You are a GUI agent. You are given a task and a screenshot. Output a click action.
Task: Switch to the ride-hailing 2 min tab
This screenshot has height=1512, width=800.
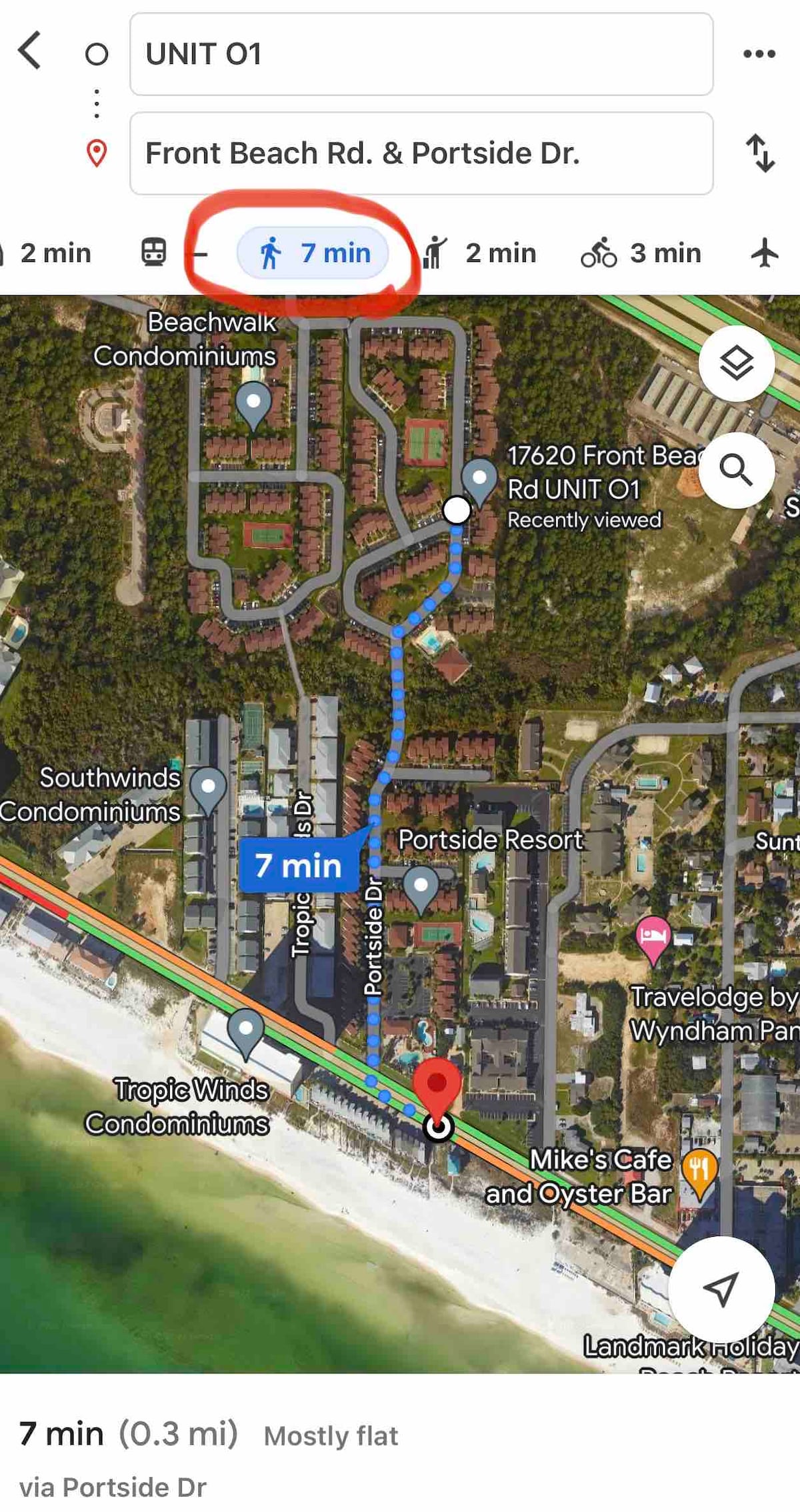[x=479, y=253]
